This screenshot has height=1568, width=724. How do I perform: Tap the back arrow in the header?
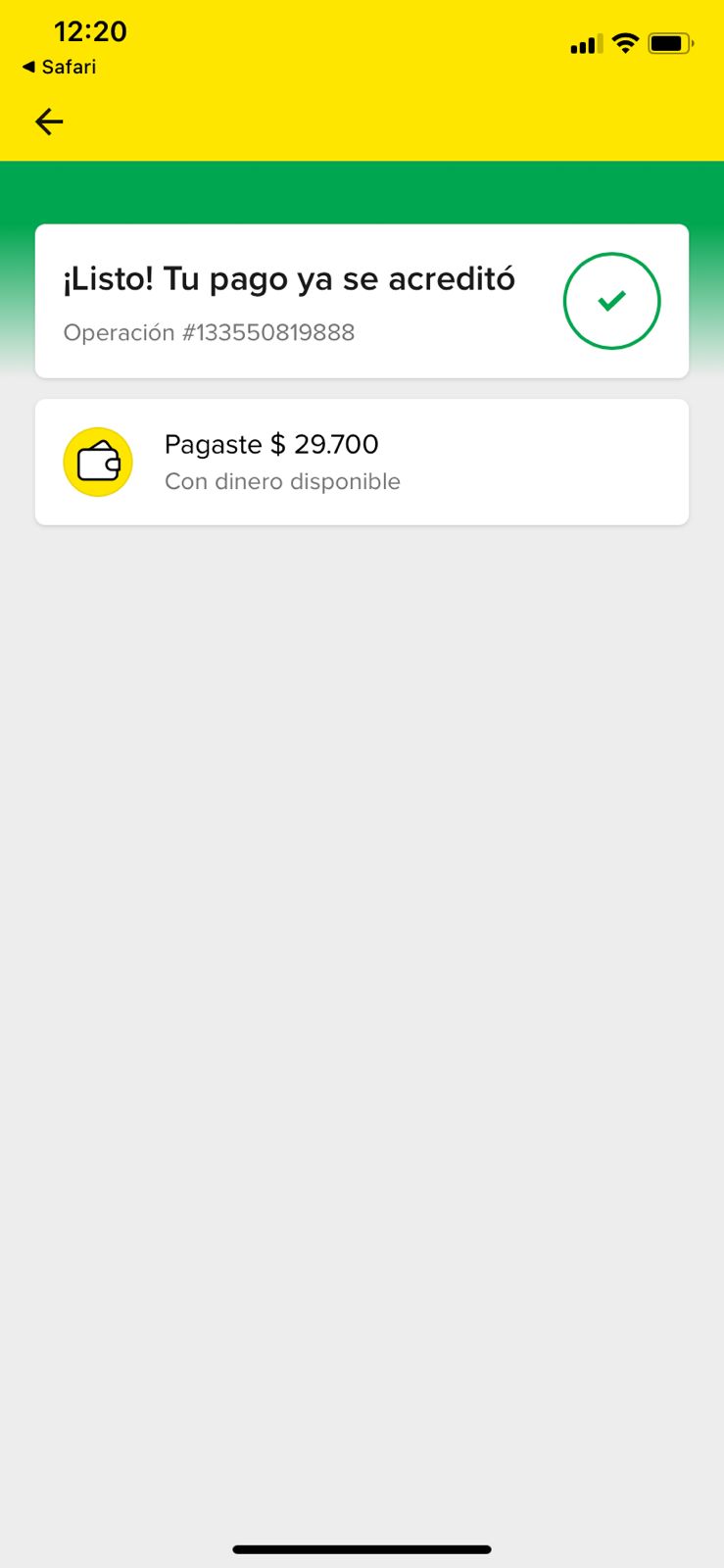pos(49,122)
